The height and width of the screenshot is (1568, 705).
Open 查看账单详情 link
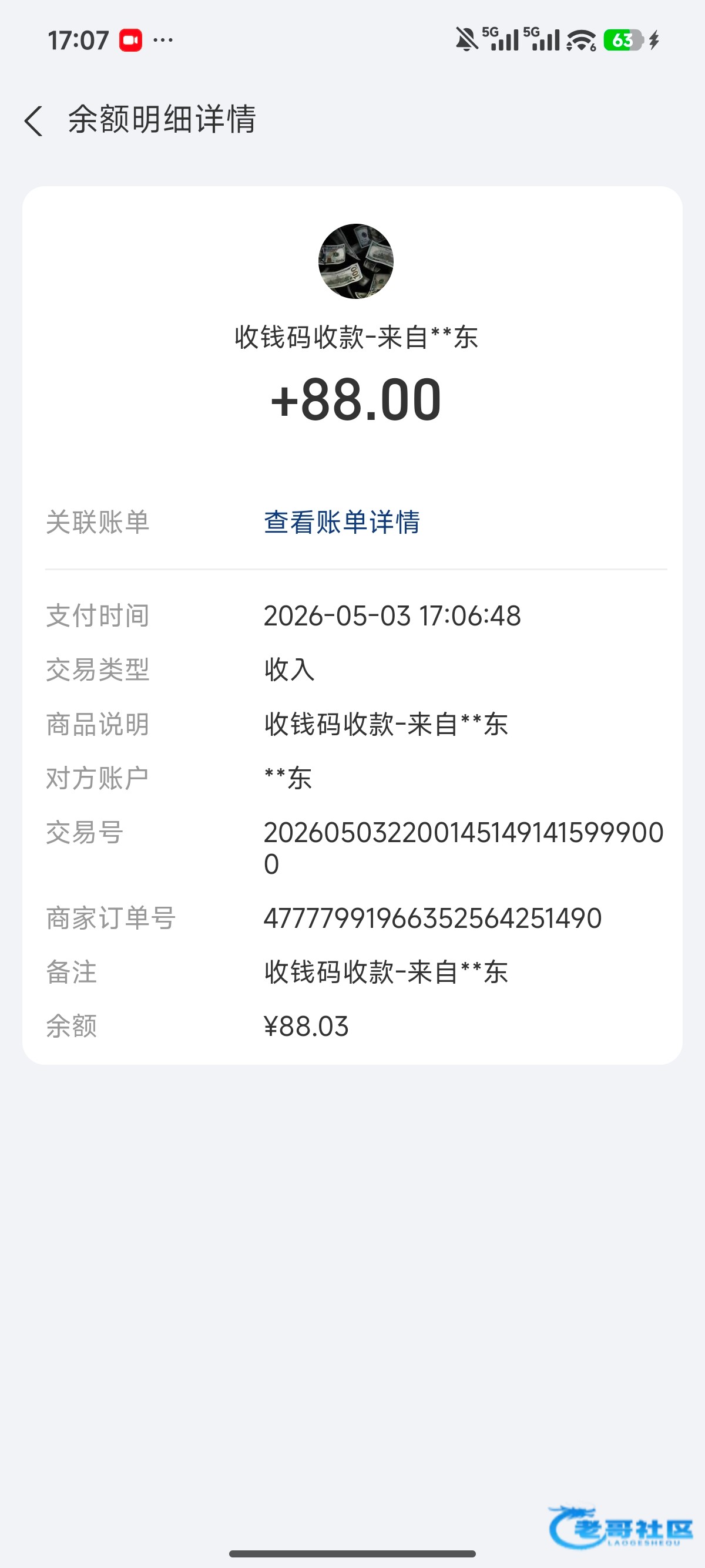341,522
